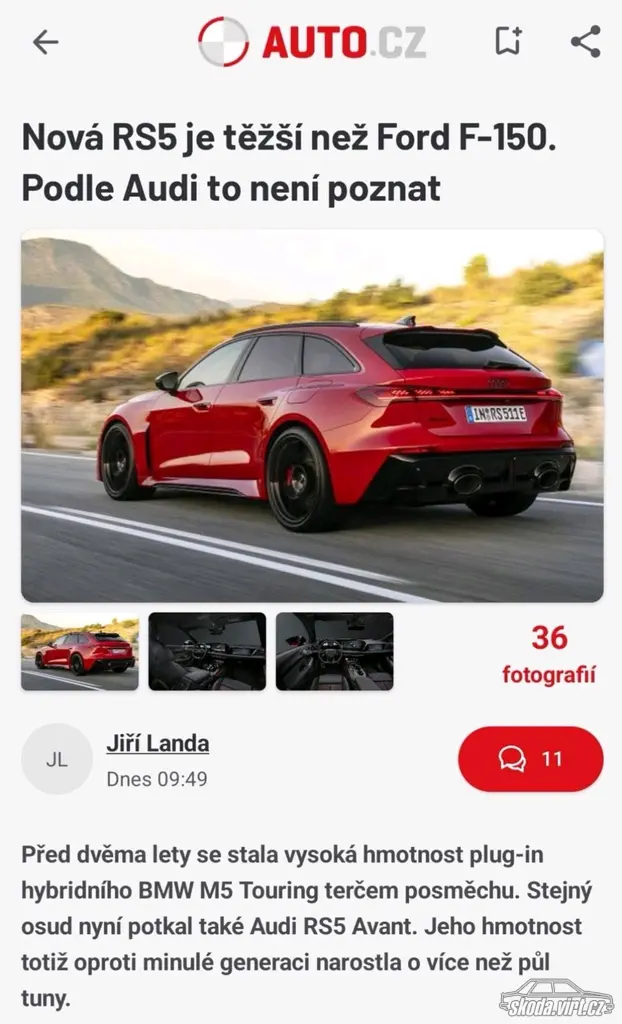The height and width of the screenshot is (1024, 622).
Task: Go back using the arrow icon
Action: coord(46,42)
